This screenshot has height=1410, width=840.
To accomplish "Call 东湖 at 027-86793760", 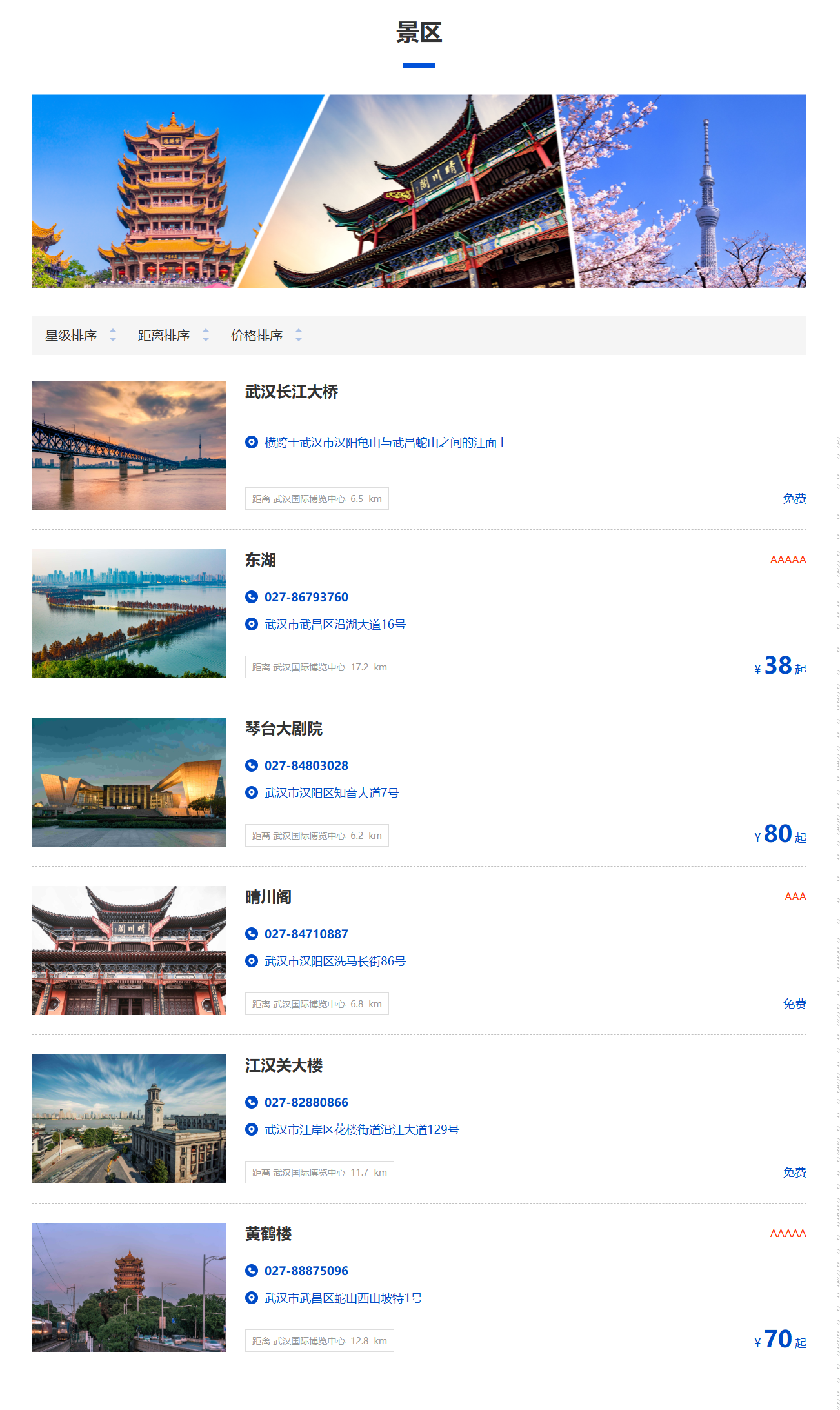I will [306, 598].
